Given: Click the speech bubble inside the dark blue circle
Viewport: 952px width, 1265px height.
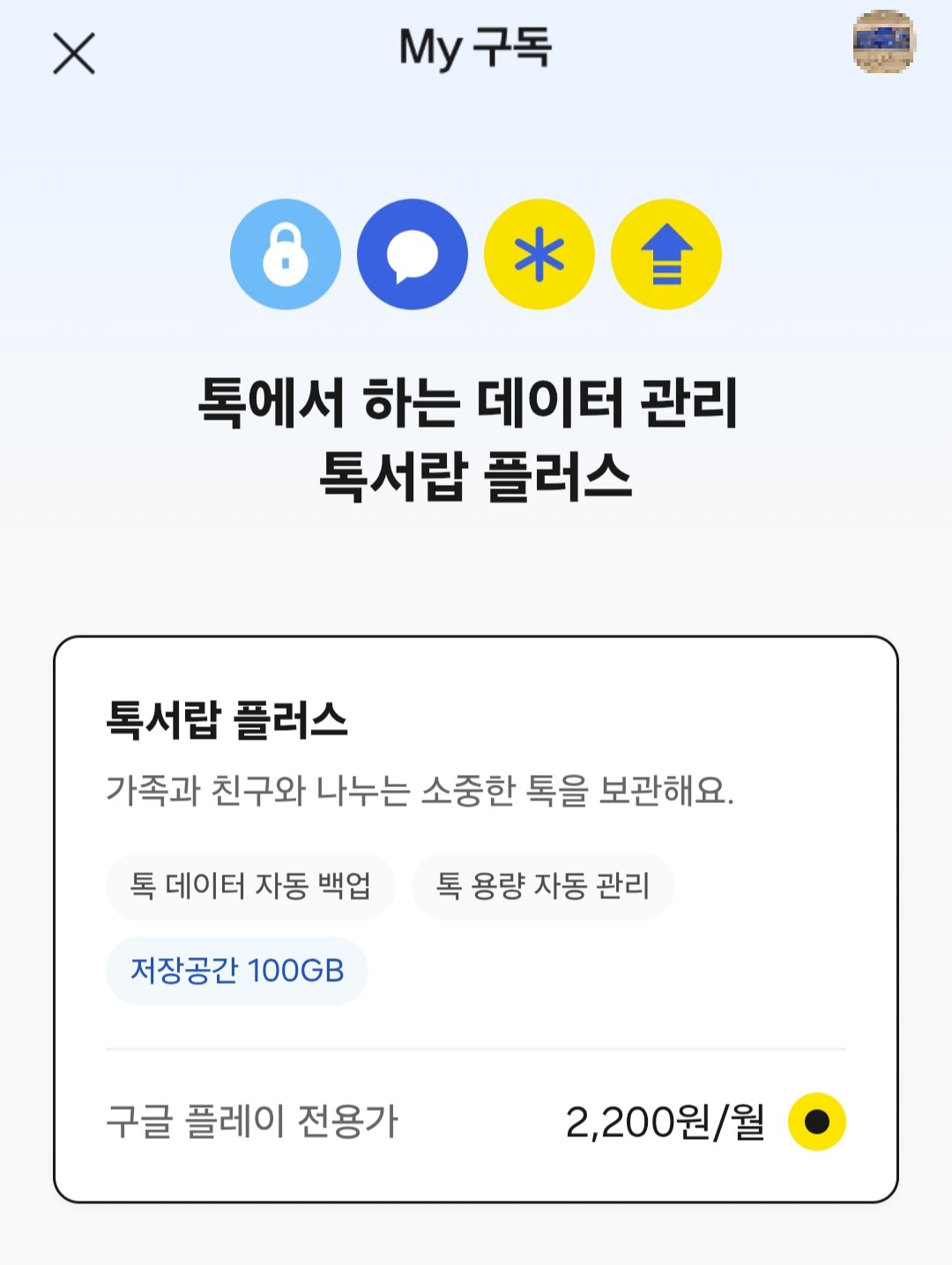Looking at the screenshot, I should pyautogui.click(x=412, y=254).
